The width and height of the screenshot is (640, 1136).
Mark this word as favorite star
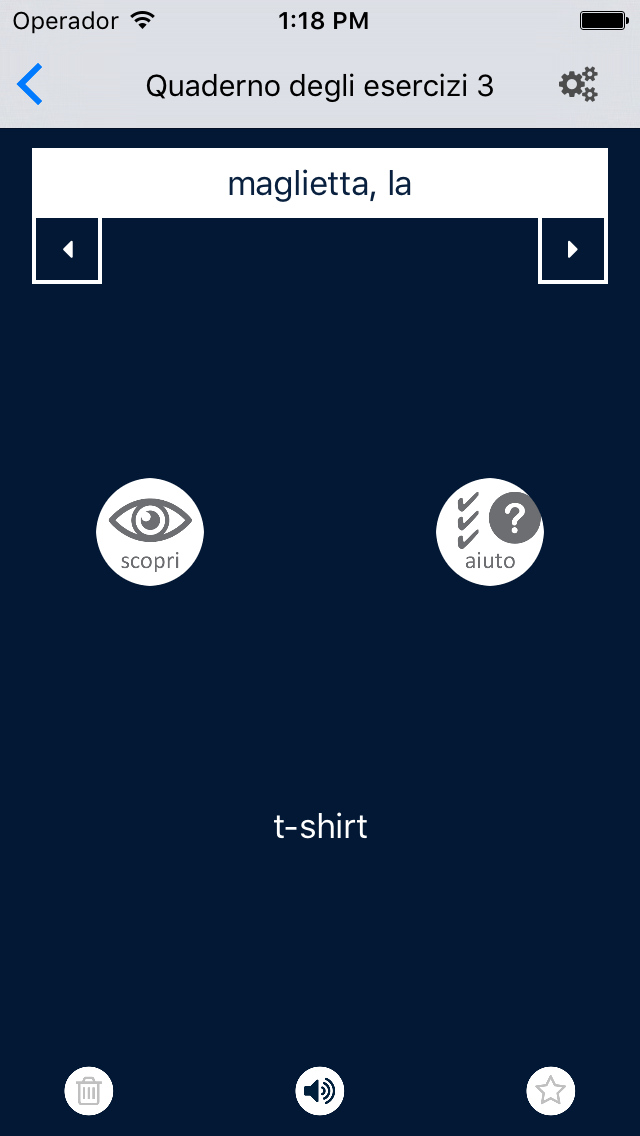[x=551, y=1090]
